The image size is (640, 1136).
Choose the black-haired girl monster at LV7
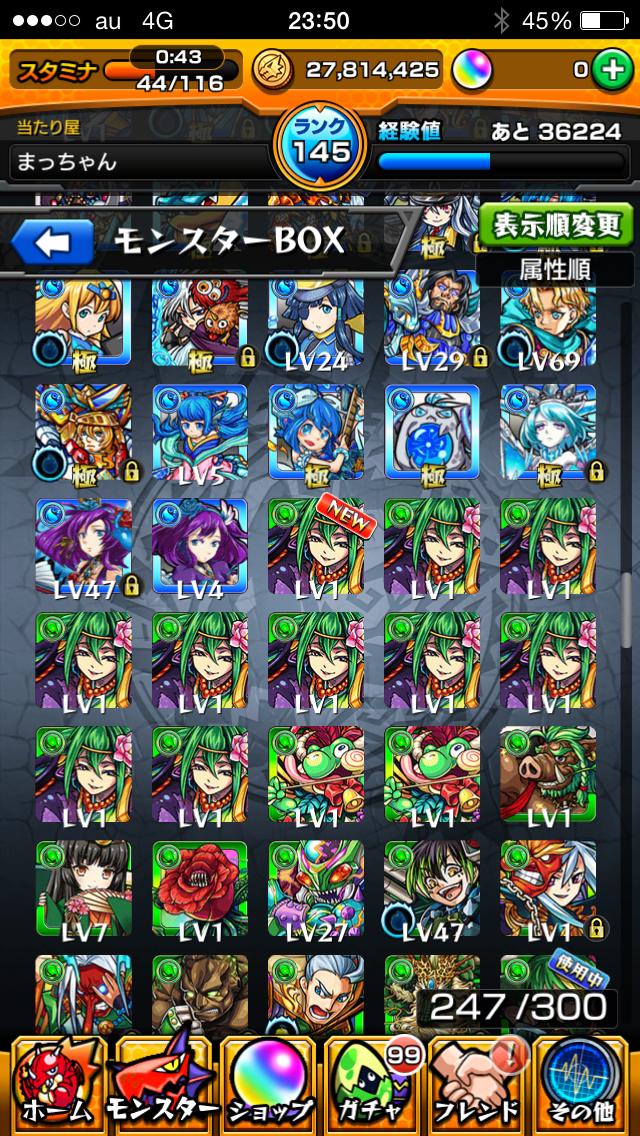point(84,887)
